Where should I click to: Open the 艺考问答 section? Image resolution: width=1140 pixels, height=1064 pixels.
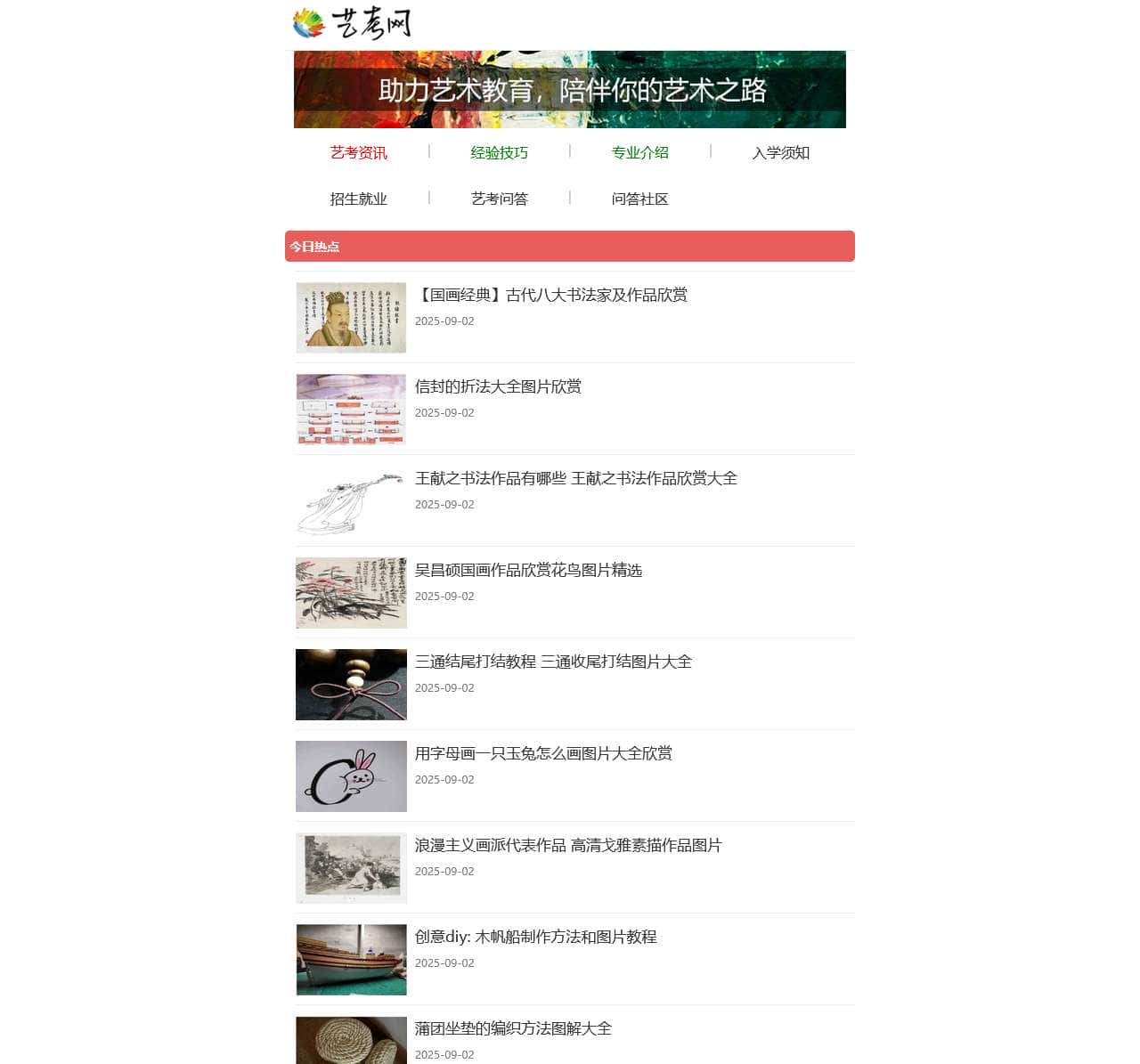click(499, 199)
